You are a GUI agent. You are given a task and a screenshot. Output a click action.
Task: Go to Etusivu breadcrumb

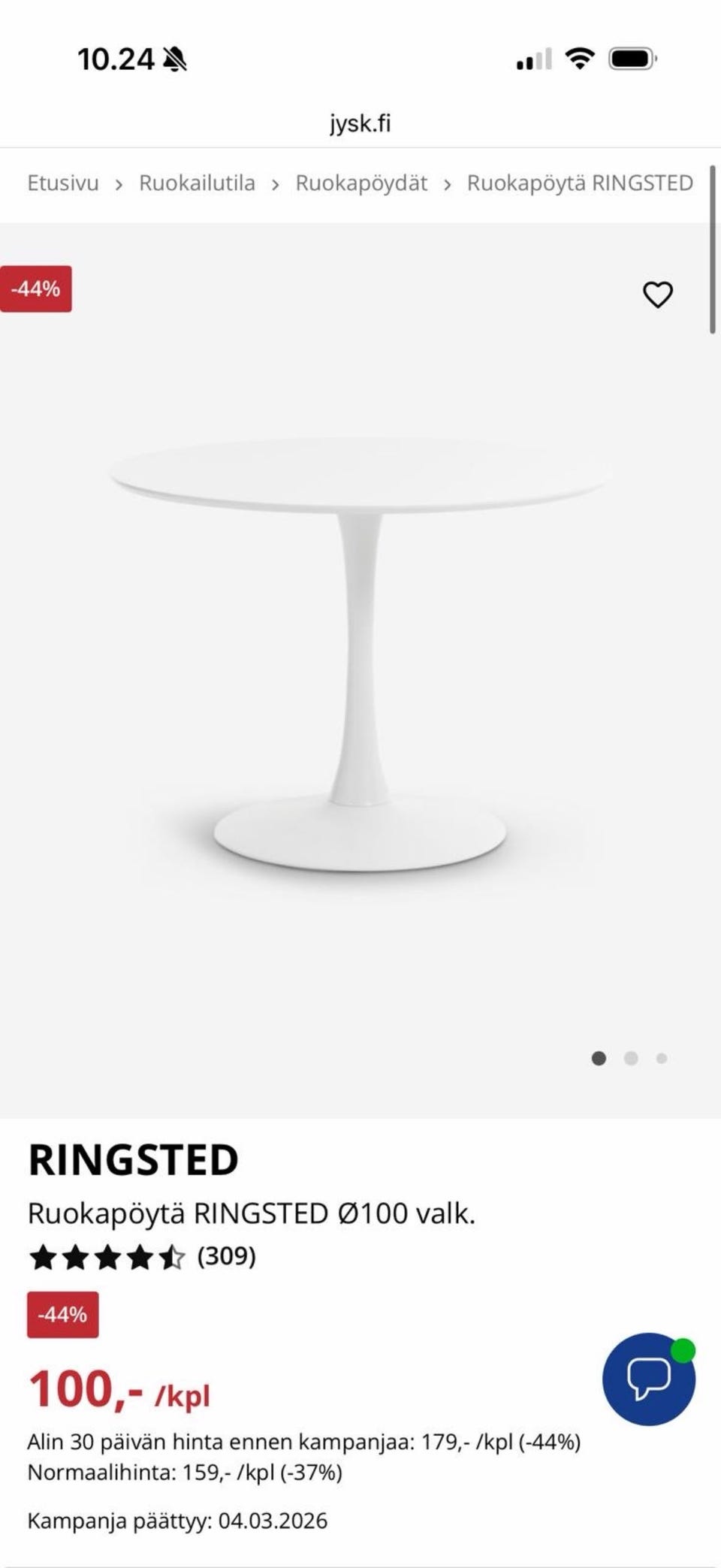(63, 183)
